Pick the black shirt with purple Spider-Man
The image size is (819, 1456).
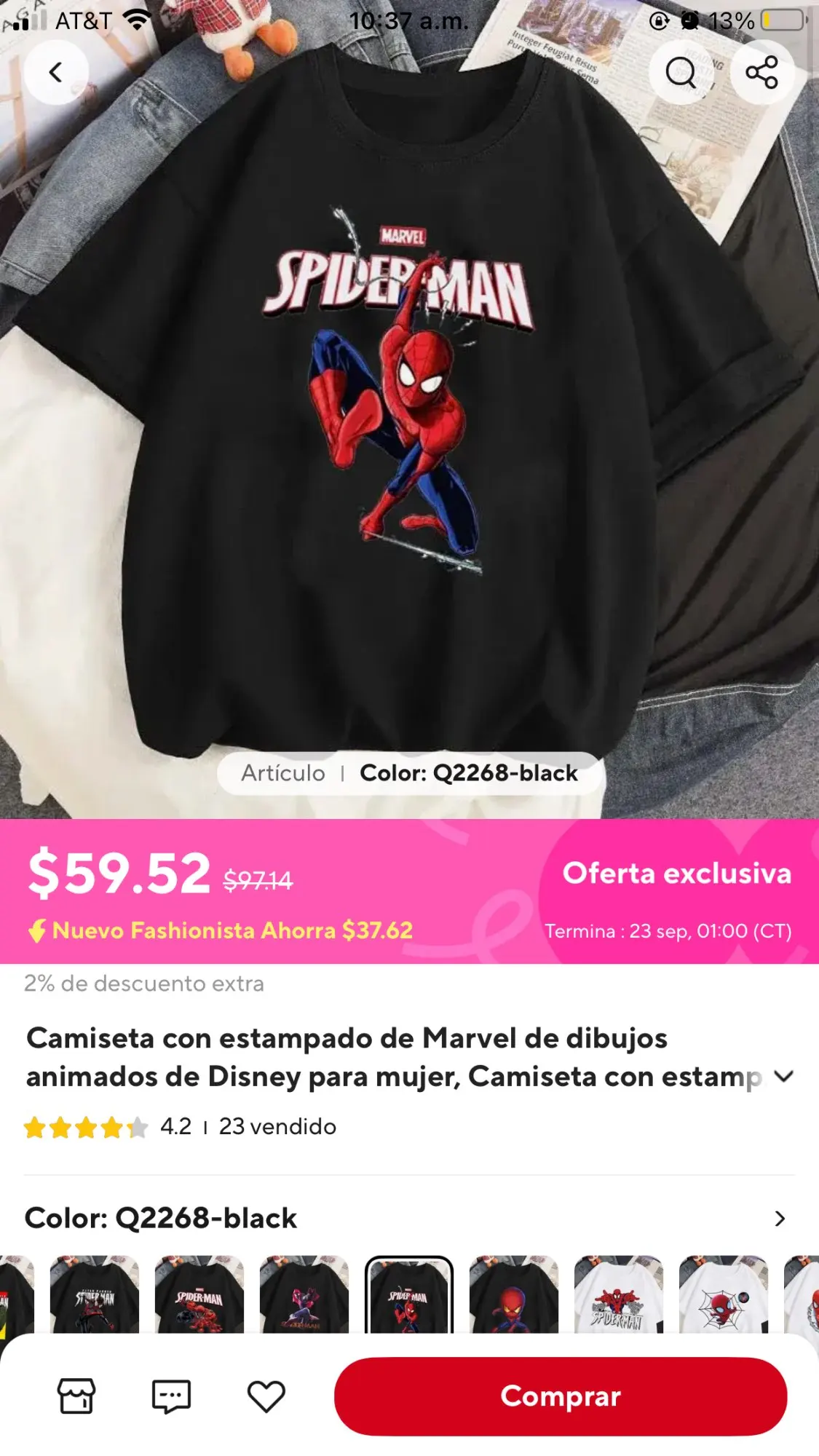point(304,1296)
